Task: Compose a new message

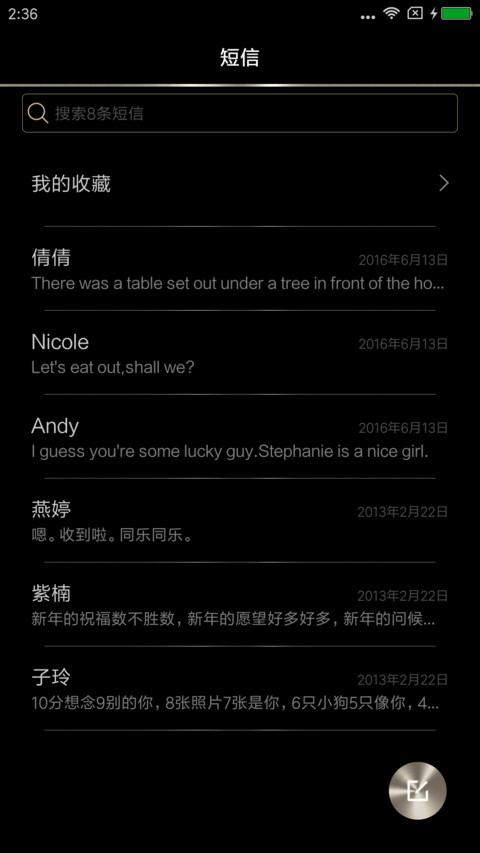Action: (417, 790)
